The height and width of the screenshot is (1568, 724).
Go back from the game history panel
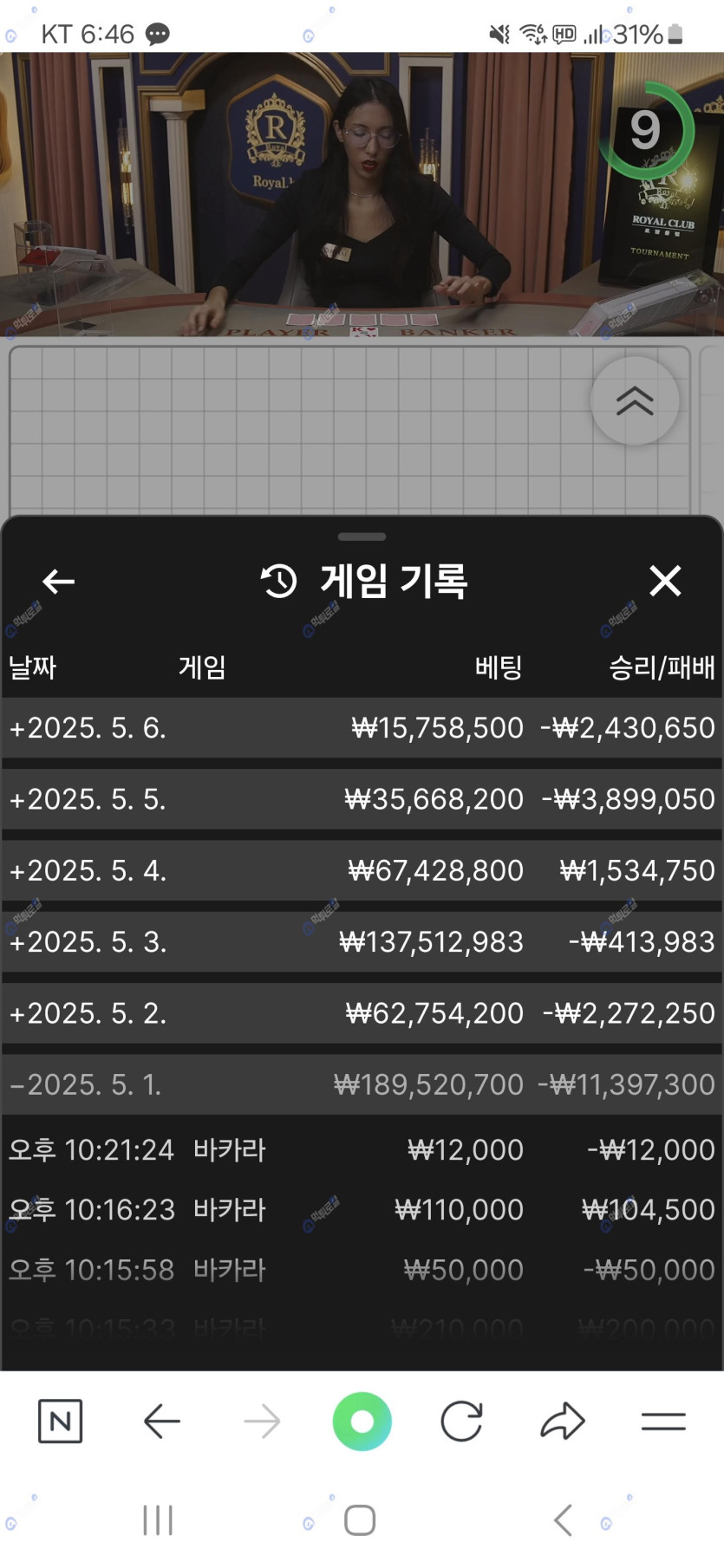(x=59, y=581)
